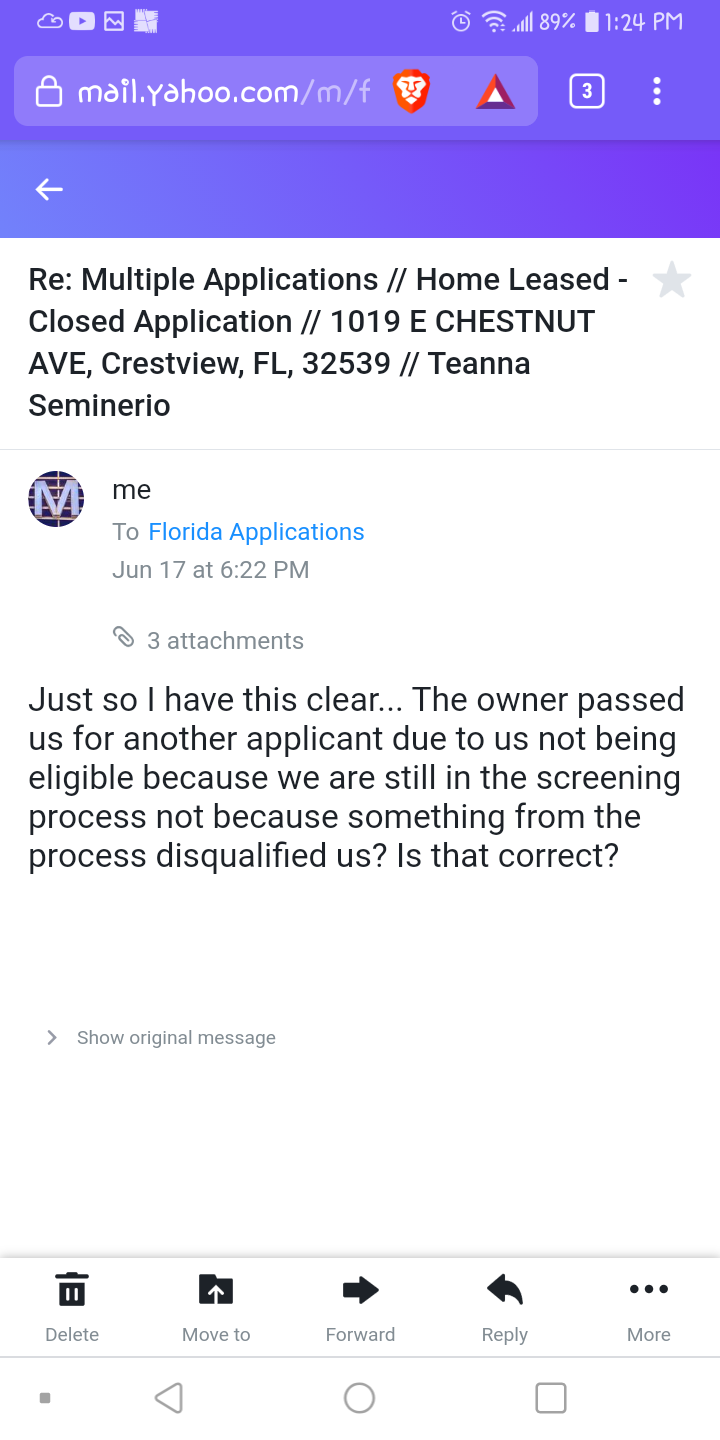
Task: Tap chevron next to Show original message
Action: click(x=51, y=1037)
